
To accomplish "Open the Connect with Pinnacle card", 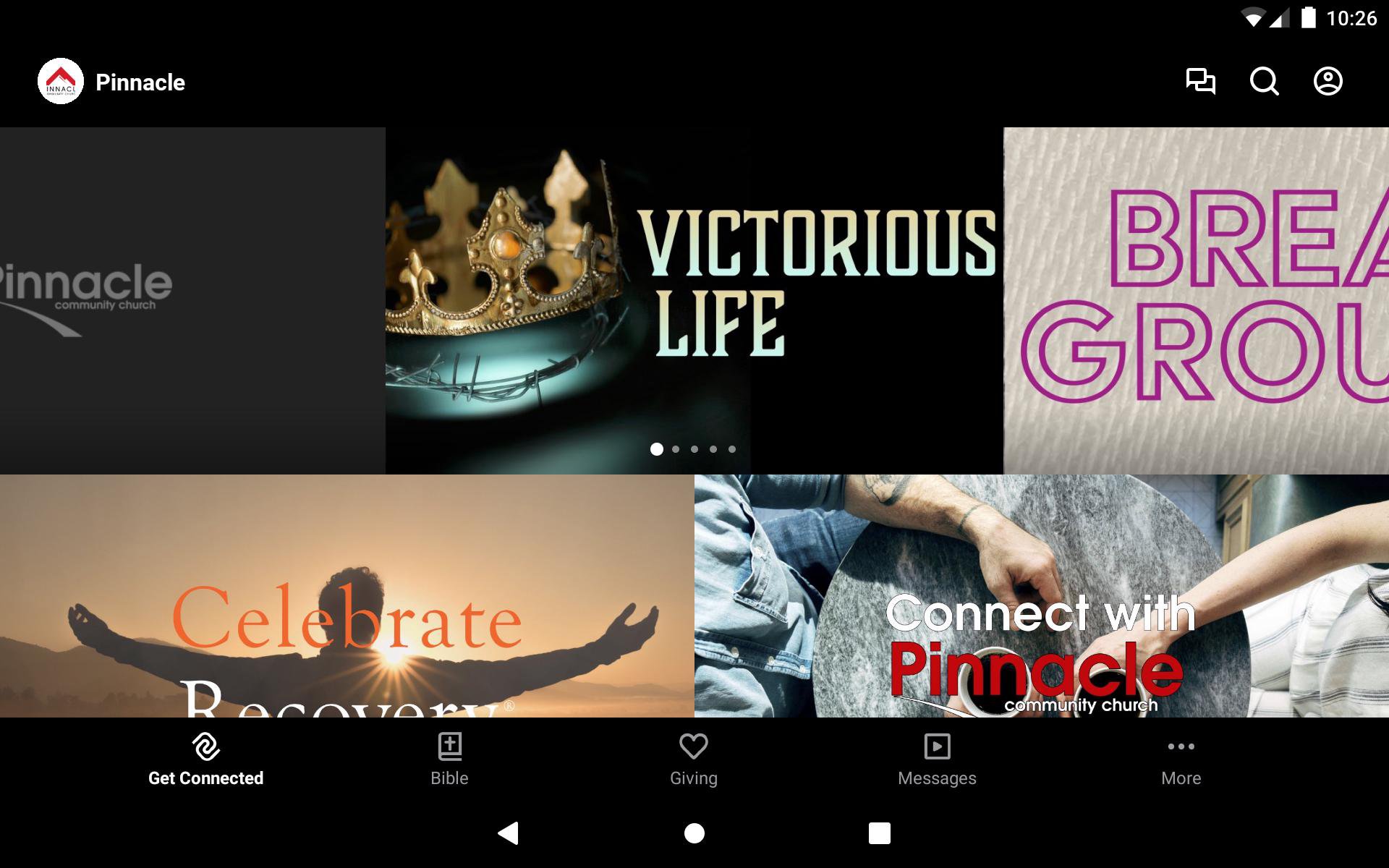I will coord(1041,596).
